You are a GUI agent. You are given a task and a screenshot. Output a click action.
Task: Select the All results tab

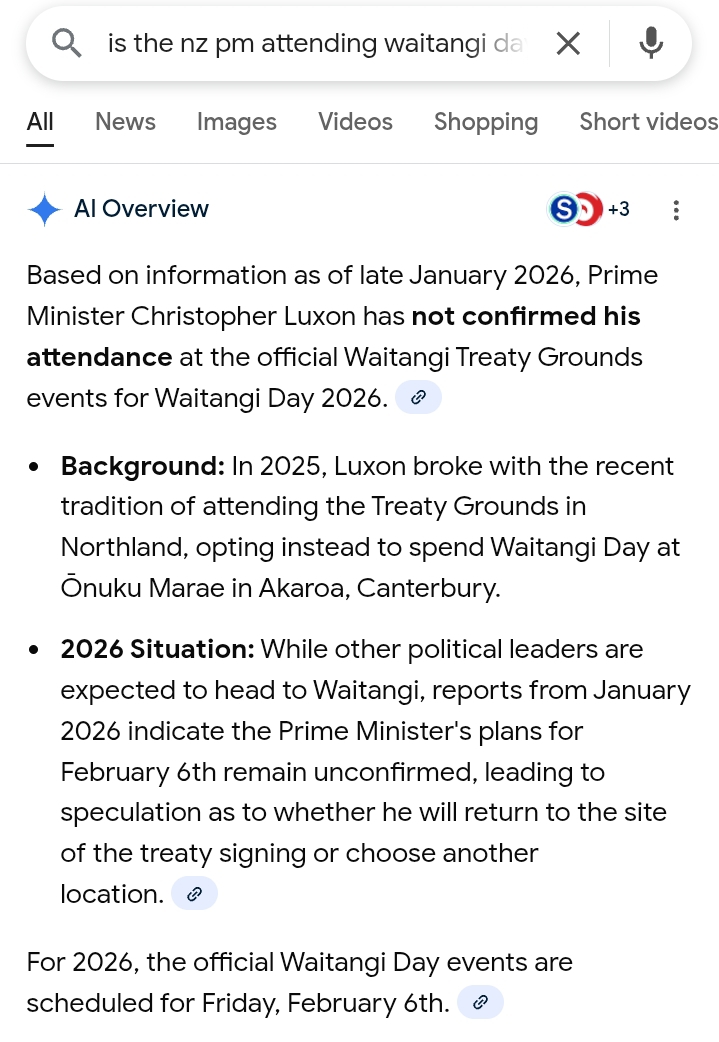(40, 122)
